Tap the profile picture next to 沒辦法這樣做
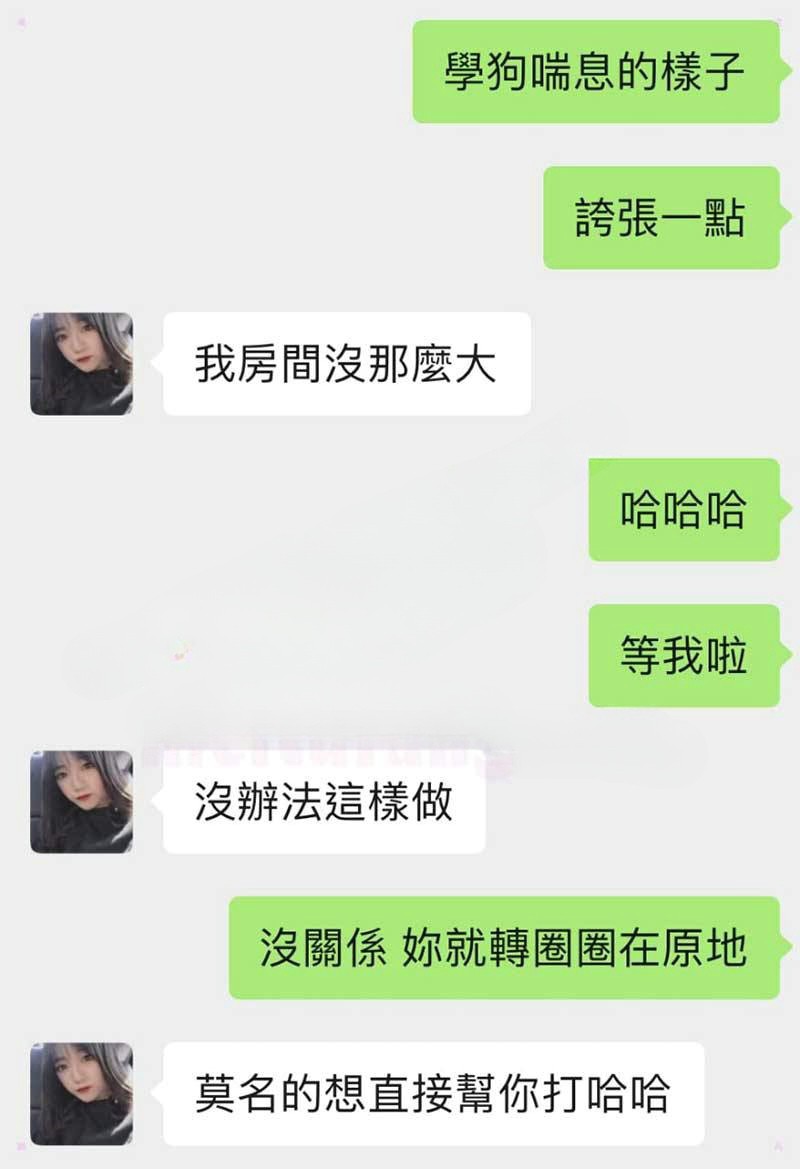The width and height of the screenshot is (800, 1169). pos(81,802)
